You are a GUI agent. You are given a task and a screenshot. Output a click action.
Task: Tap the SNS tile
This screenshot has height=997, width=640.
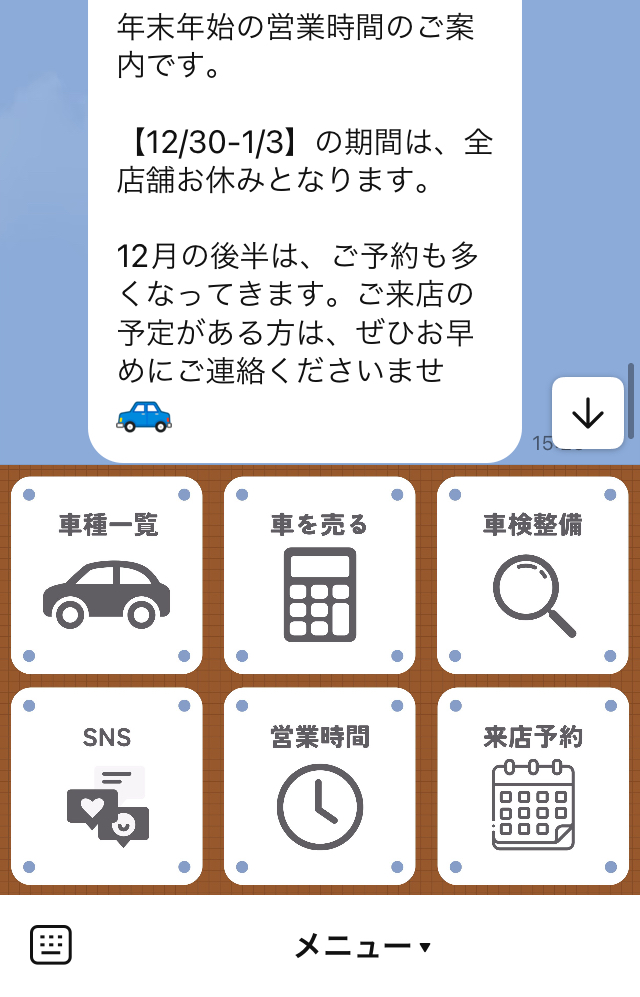pyautogui.click(x=106, y=787)
